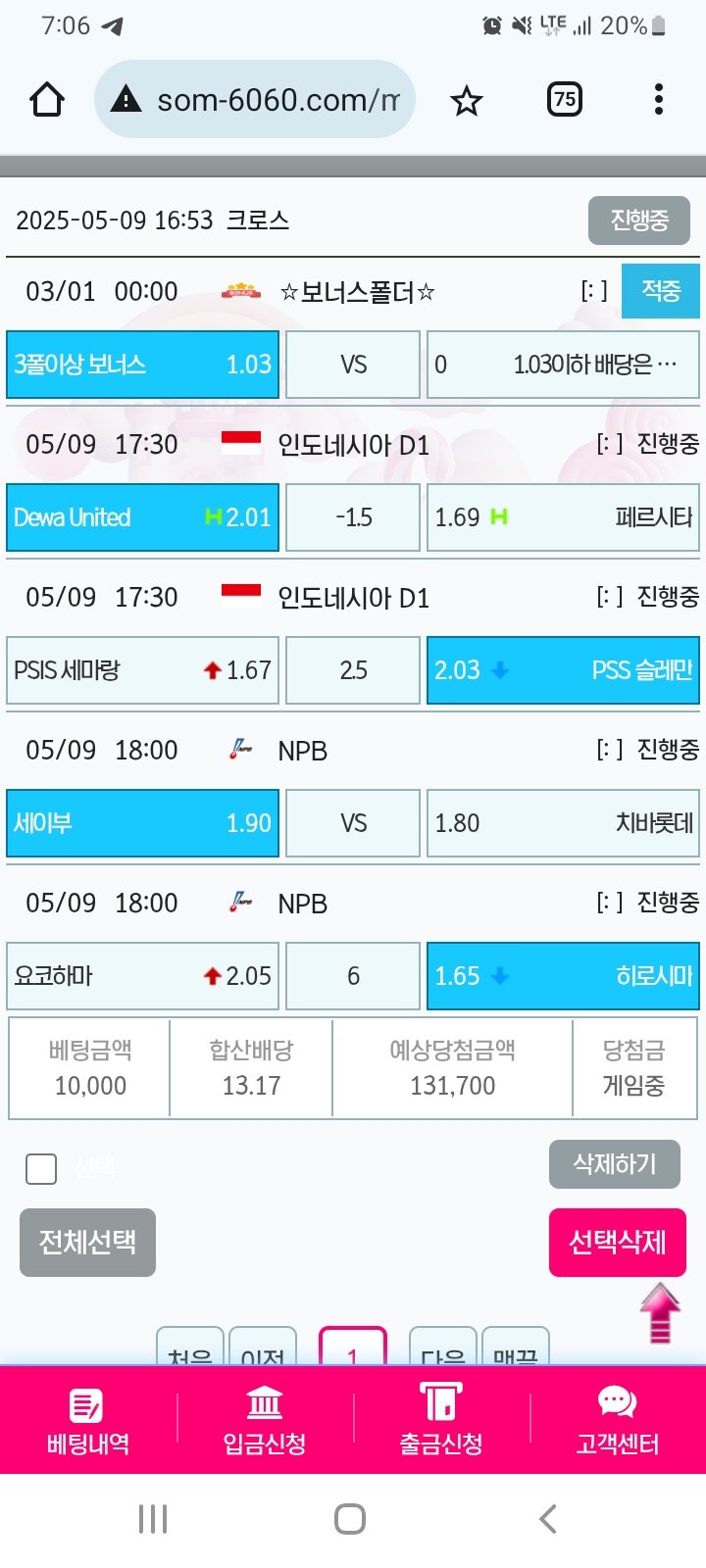
Task: Go to the 출금신청 tab
Action: click(441, 1420)
